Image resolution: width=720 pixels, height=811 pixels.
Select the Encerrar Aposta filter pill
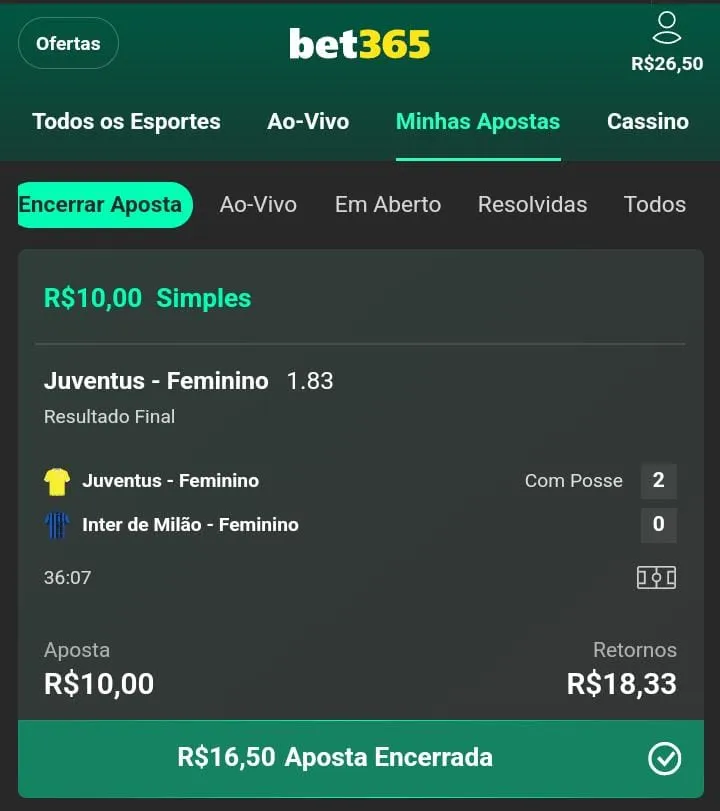click(103, 204)
